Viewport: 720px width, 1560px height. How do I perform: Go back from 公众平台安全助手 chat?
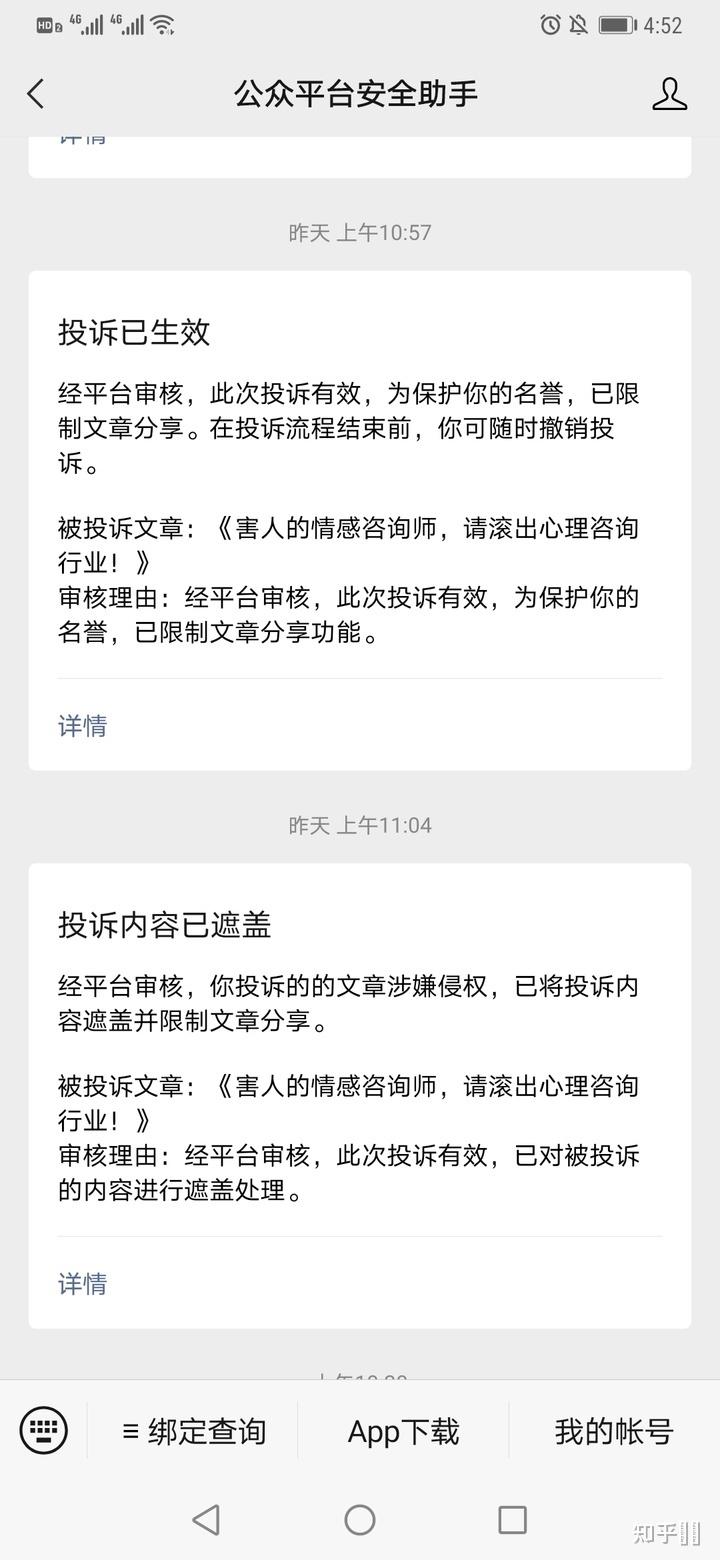(x=36, y=94)
